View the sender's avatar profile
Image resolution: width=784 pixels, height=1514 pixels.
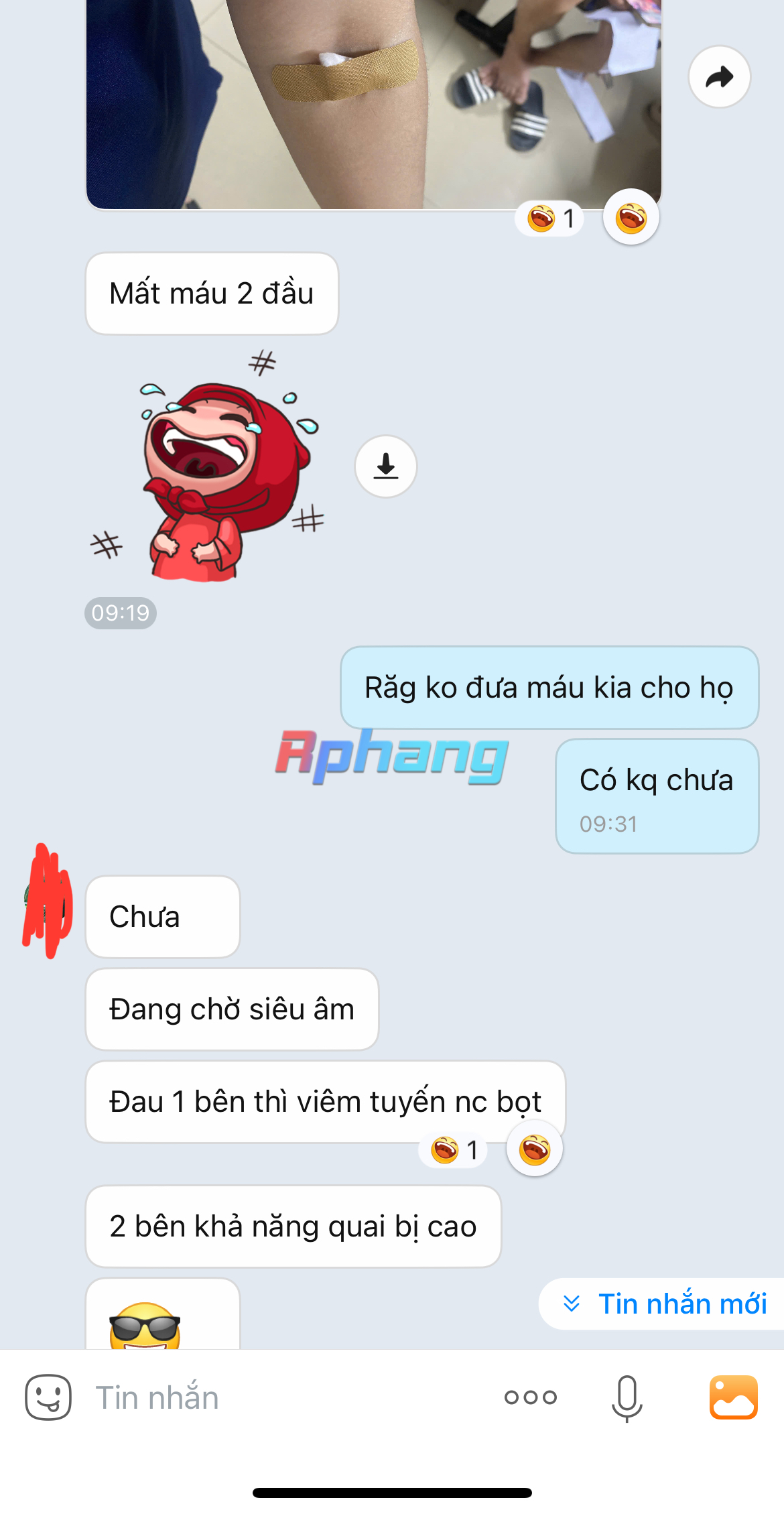point(47,901)
